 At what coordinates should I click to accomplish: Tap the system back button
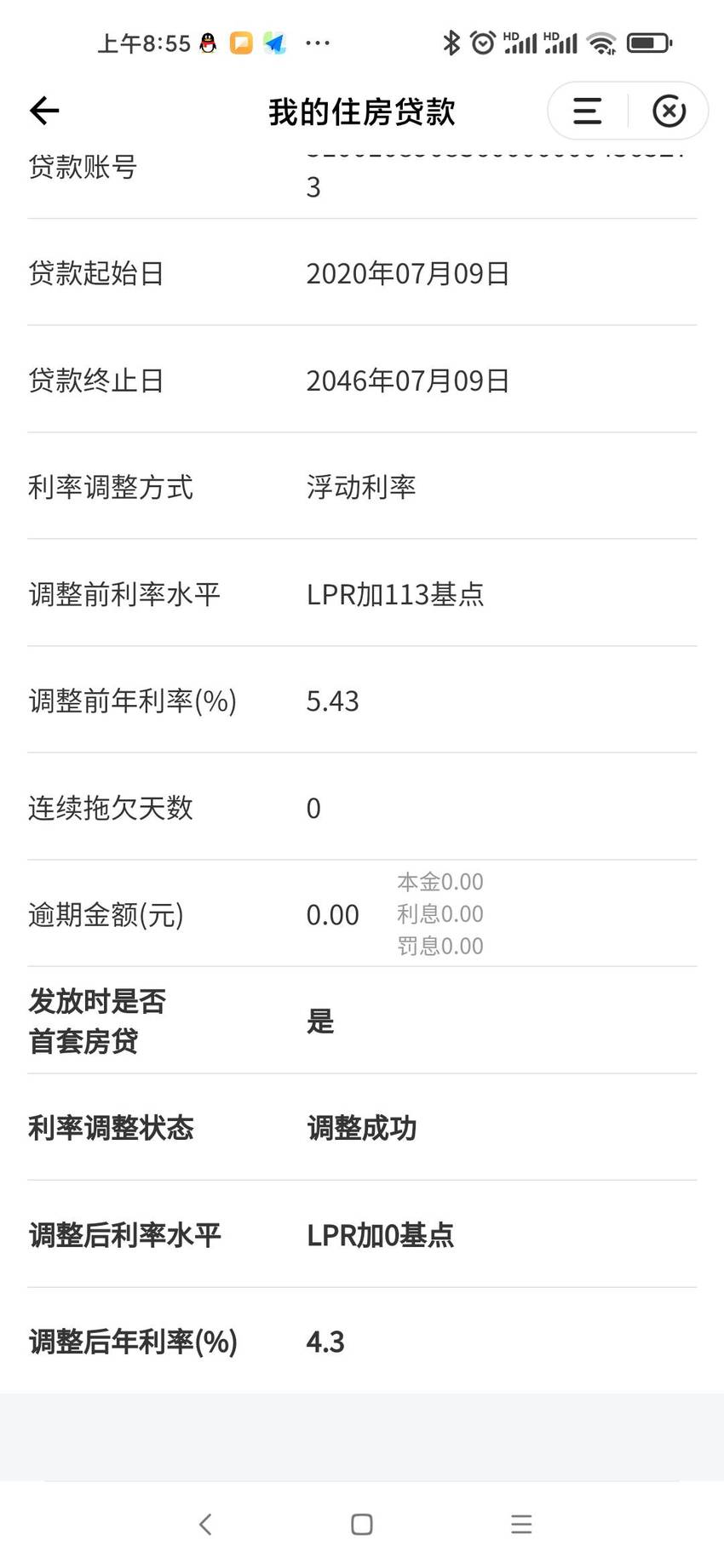(205, 1524)
